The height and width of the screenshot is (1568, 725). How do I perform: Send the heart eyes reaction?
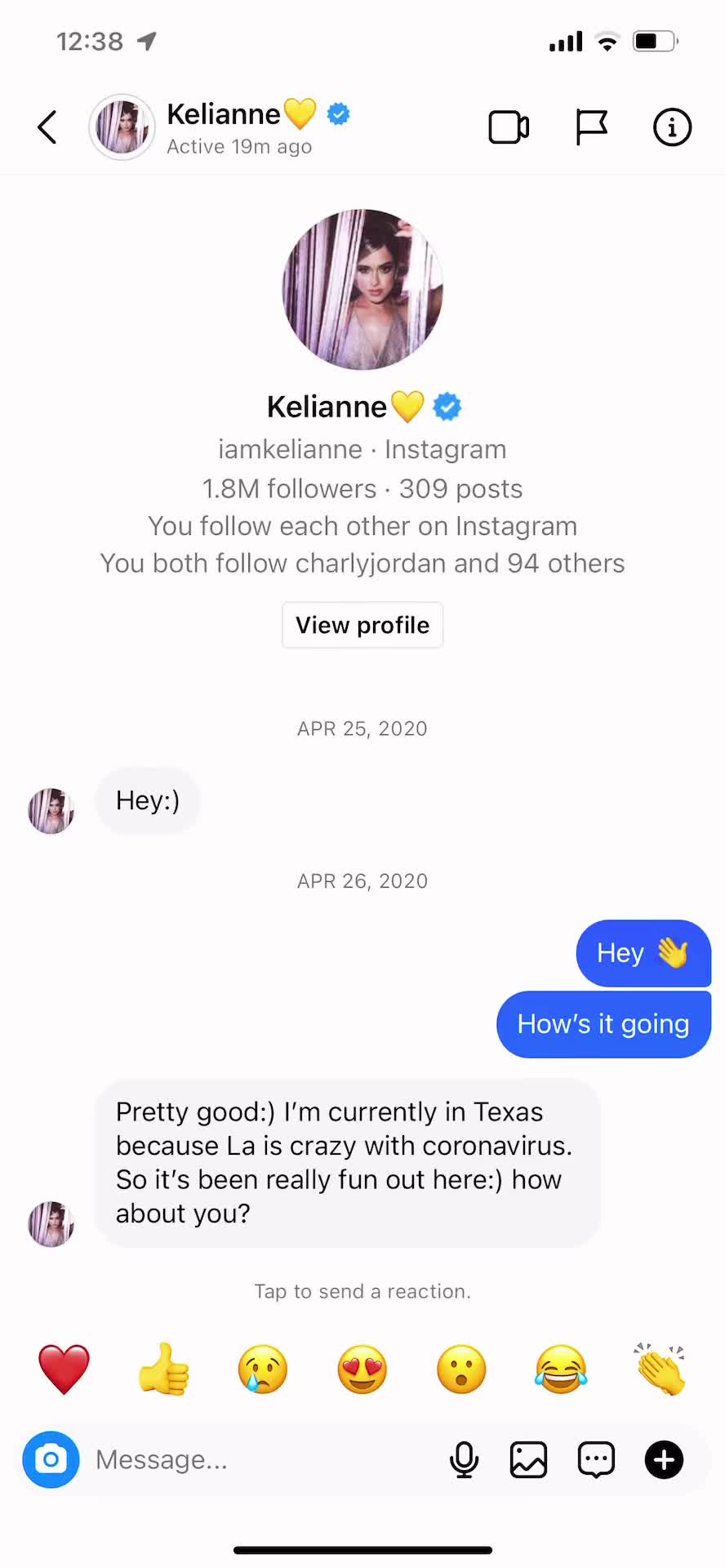(362, 1369)
